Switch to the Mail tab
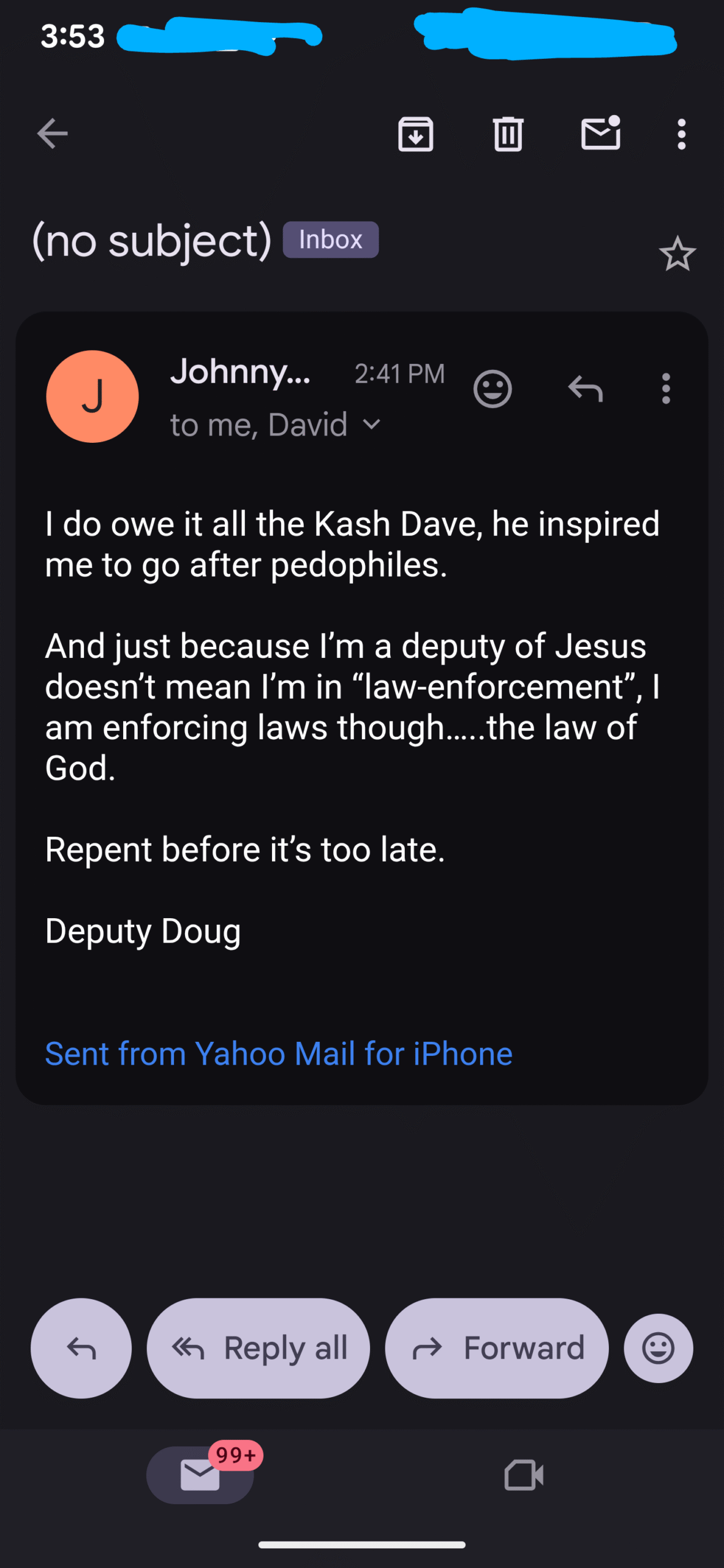724x1568 pixels. [200, 1475]
